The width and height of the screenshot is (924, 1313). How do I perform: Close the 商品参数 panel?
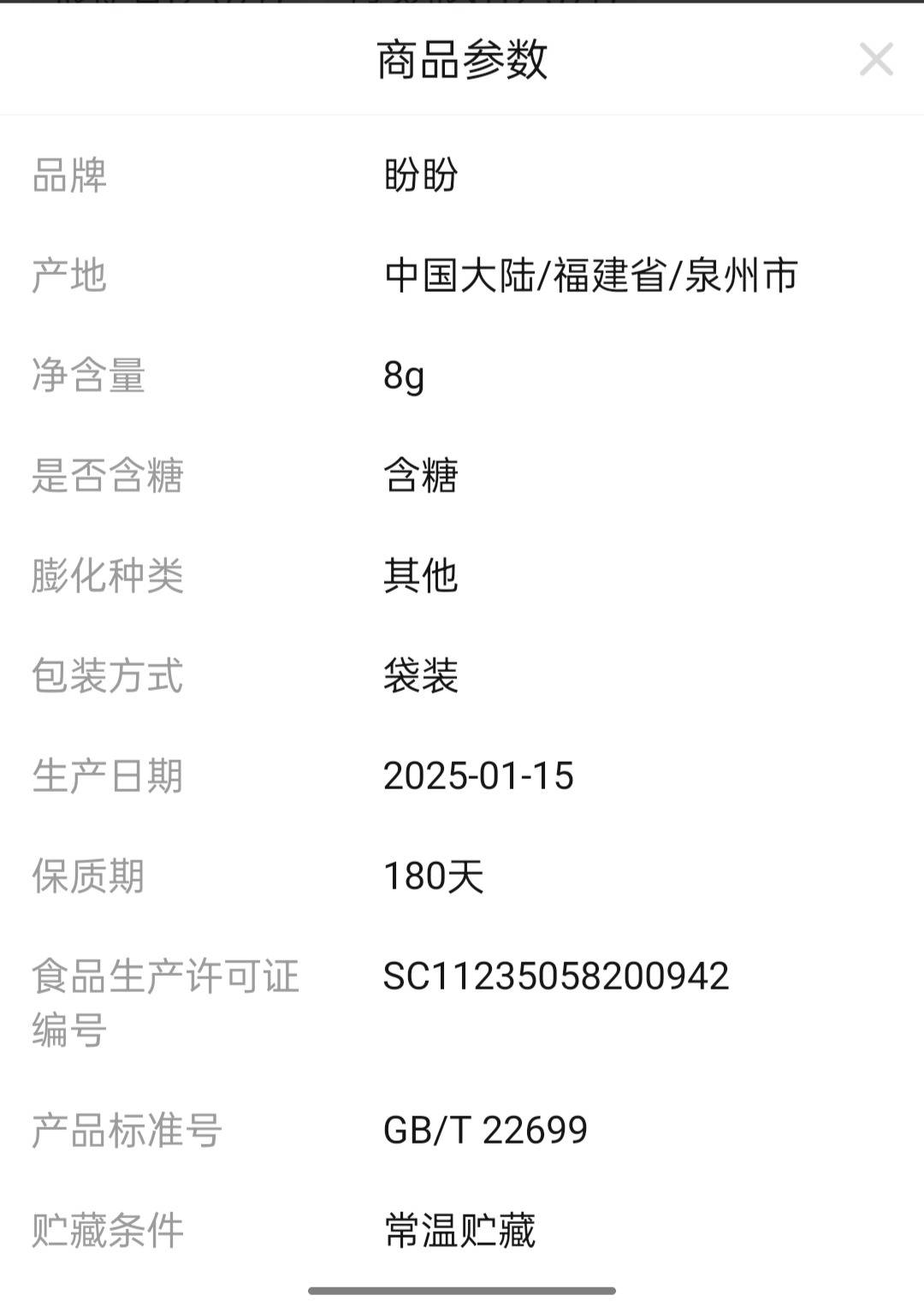coord(876,60)
